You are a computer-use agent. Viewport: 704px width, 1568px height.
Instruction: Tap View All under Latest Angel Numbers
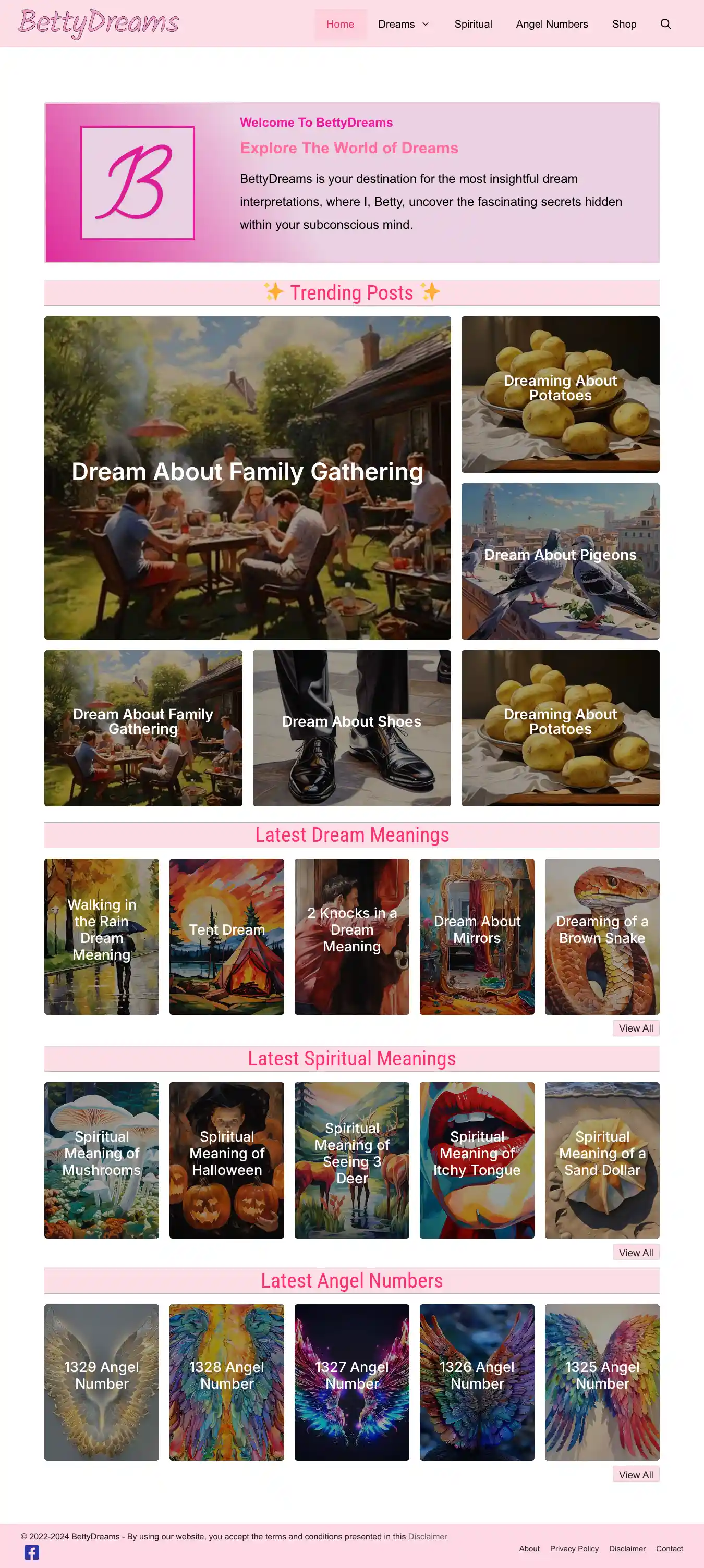pyautogui.click(x=635, y=1474)
